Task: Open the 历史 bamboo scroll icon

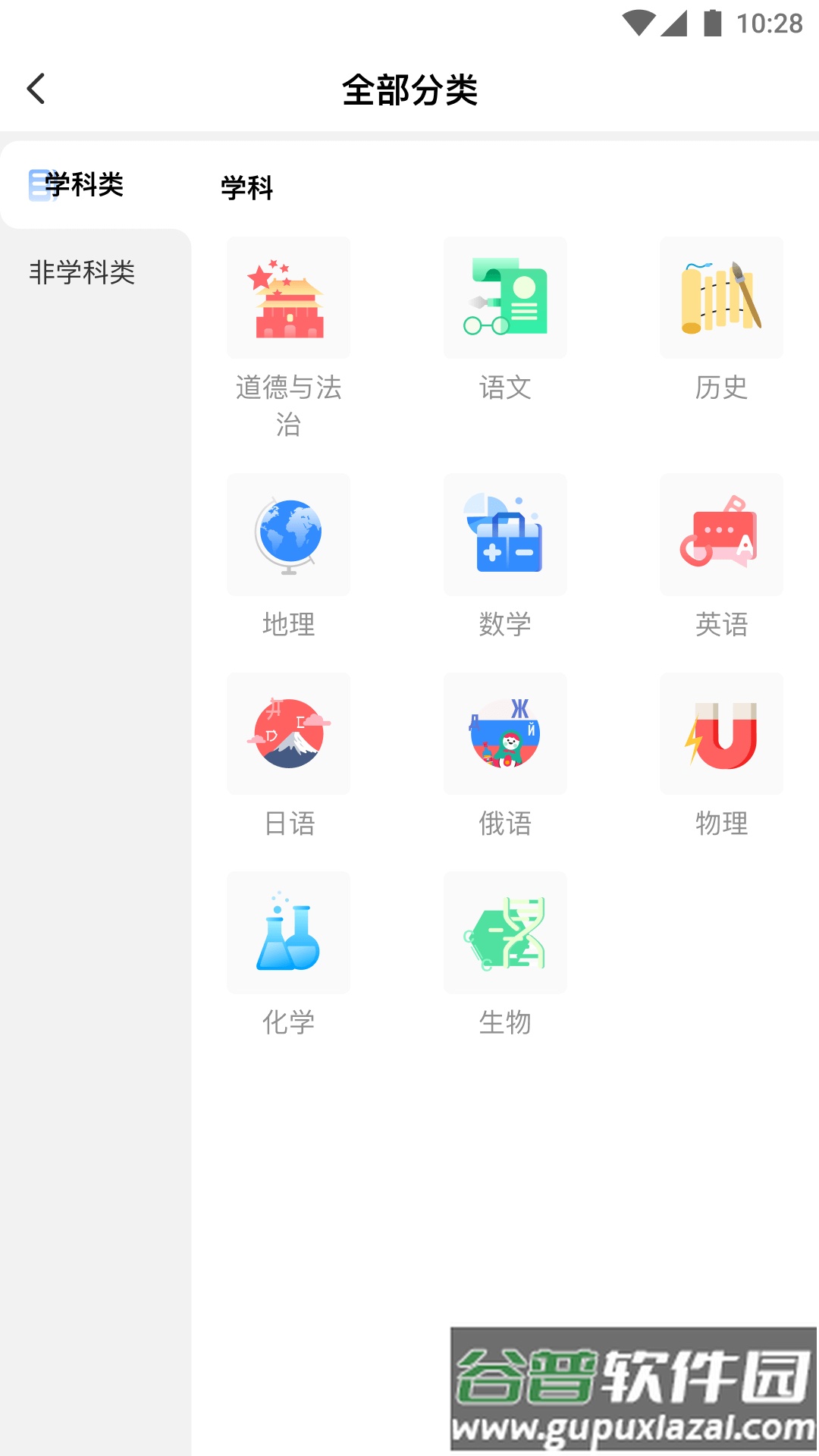Action: [x=721, y=297]
